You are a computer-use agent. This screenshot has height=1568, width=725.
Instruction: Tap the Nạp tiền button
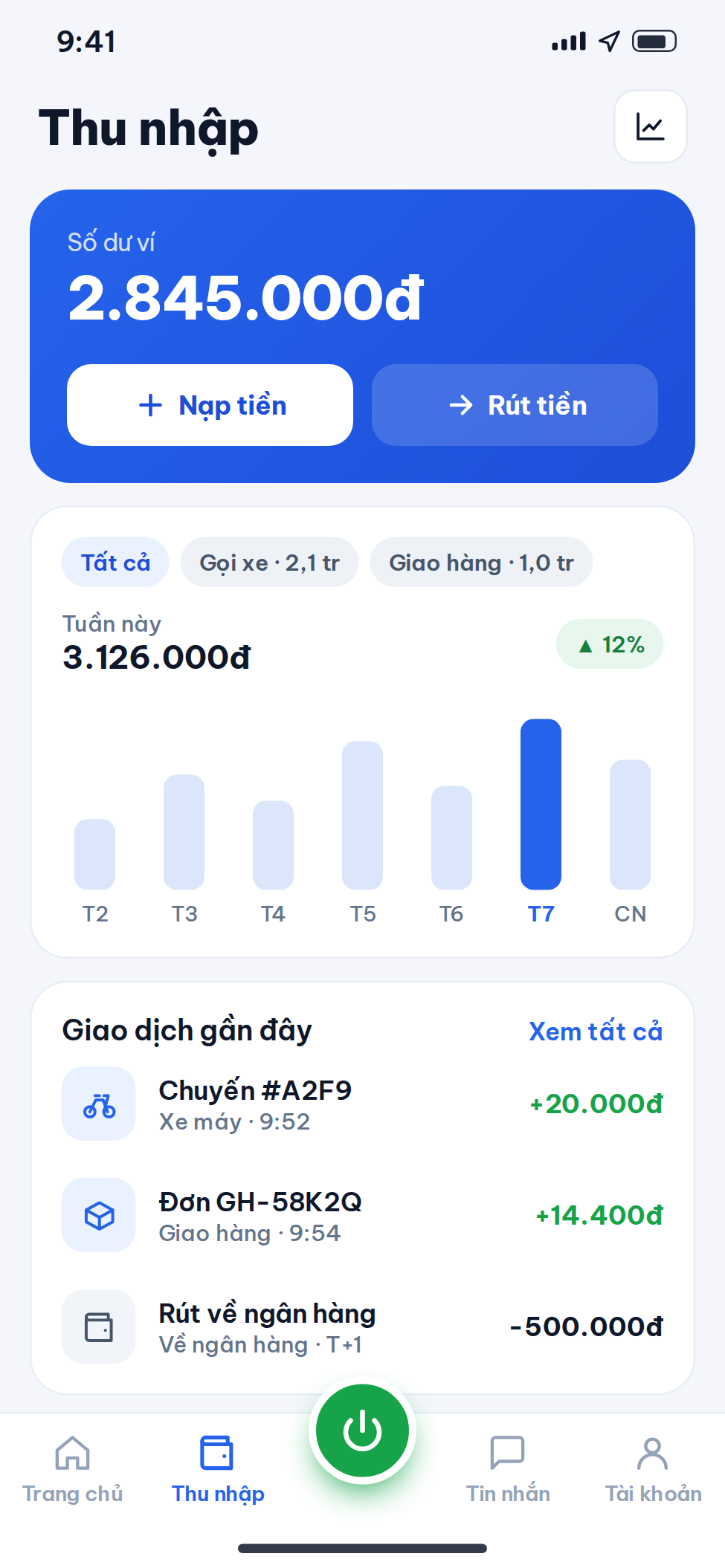tap(210, 405)
